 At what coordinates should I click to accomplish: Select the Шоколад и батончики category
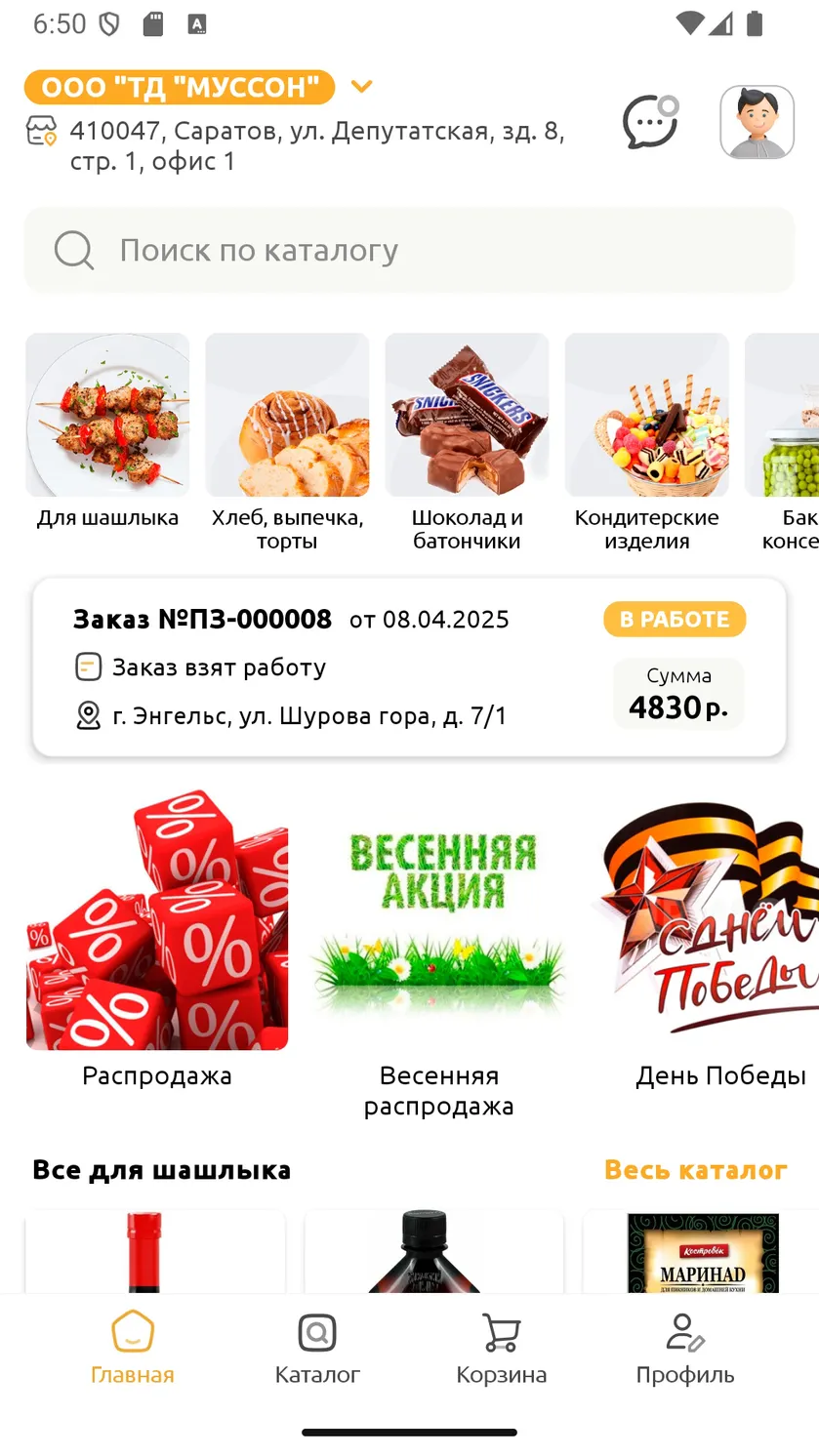[x=467, y=443]
